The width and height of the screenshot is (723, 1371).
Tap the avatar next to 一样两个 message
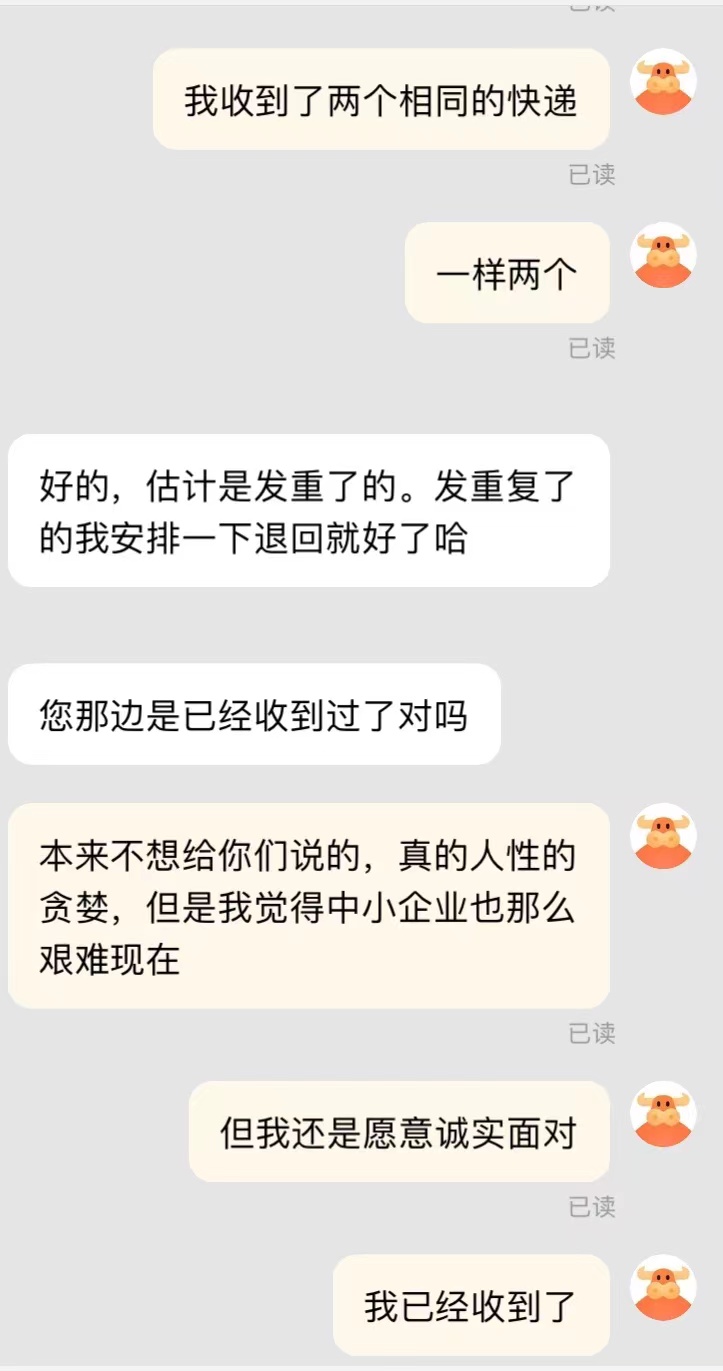pos(663,255)
